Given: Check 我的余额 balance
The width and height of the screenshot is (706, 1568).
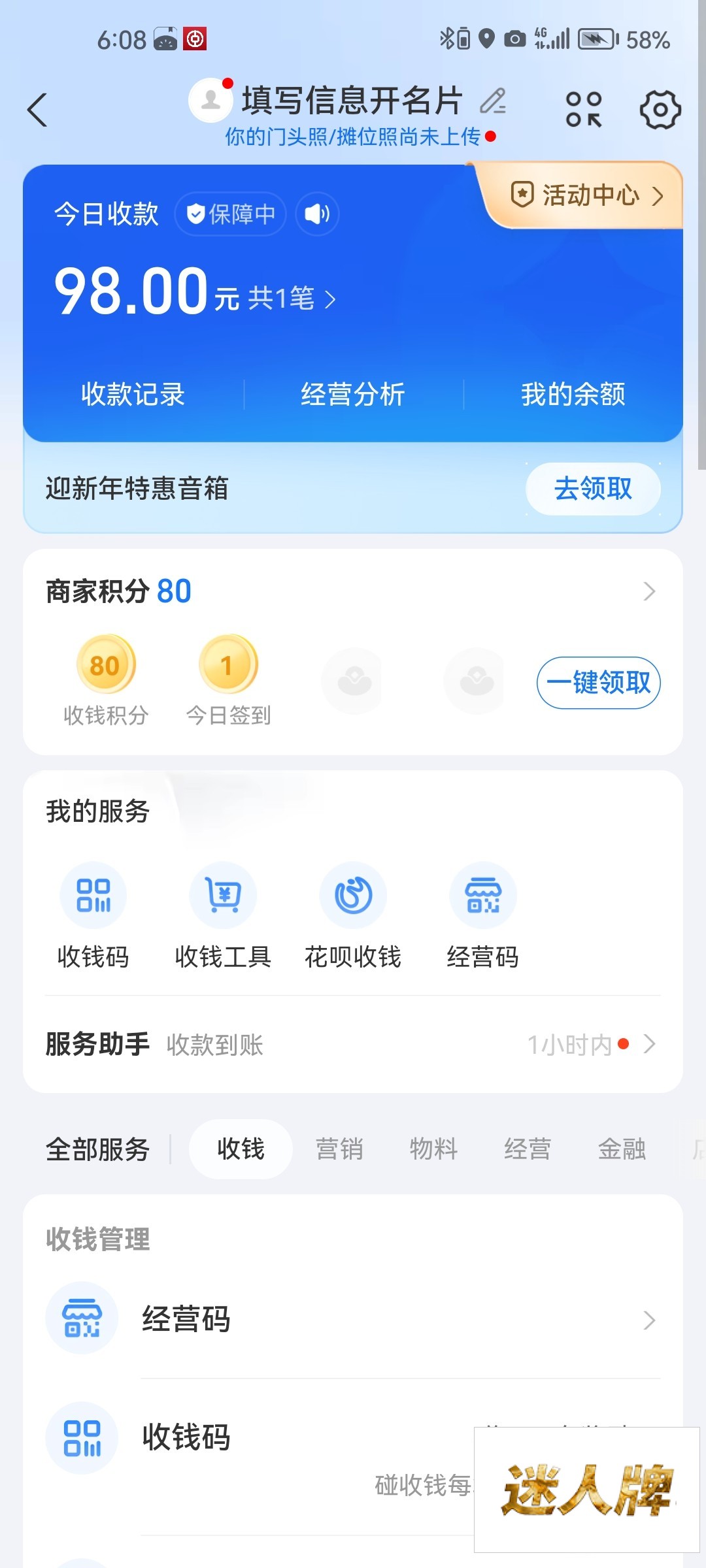Looking at the screenshot, I should tap(573, 395).
